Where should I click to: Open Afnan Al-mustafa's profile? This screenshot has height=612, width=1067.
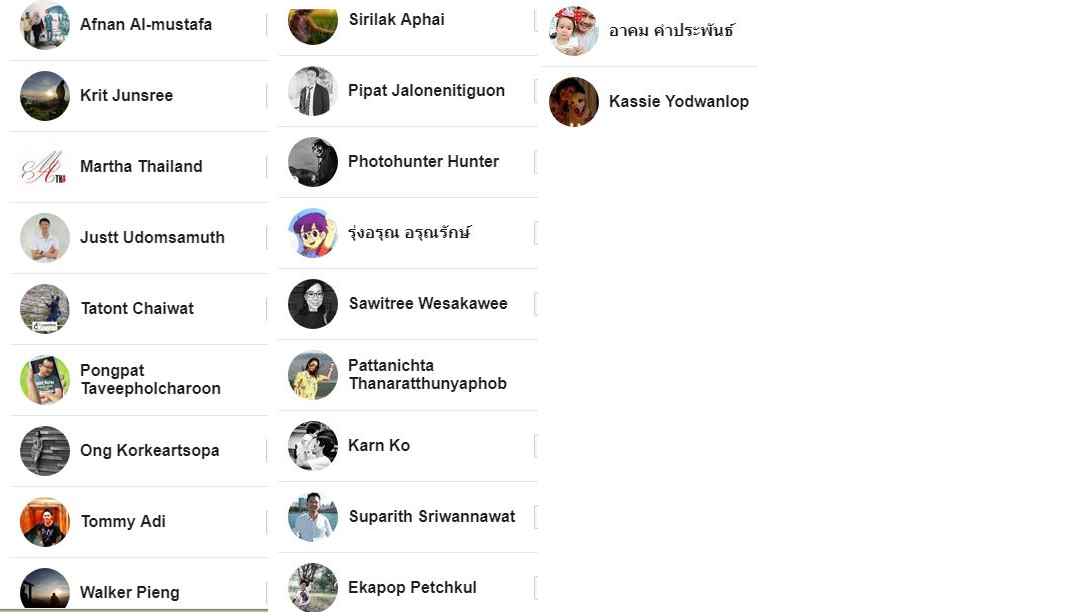145,25
